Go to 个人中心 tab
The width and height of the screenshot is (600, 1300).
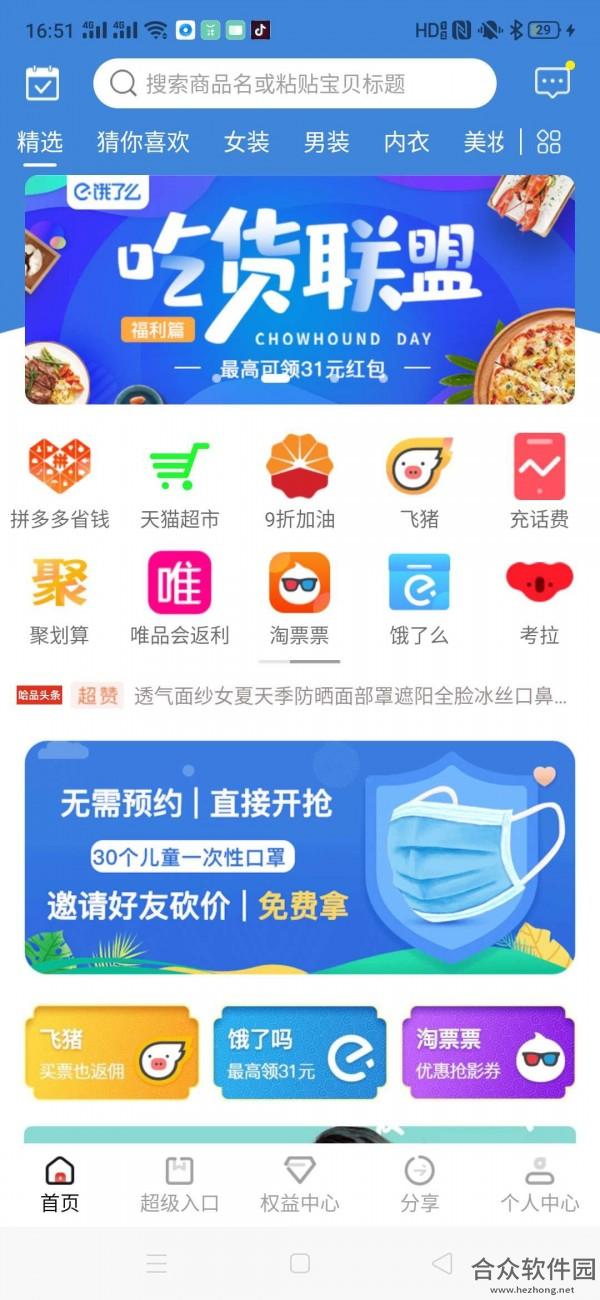point(540,1185)
